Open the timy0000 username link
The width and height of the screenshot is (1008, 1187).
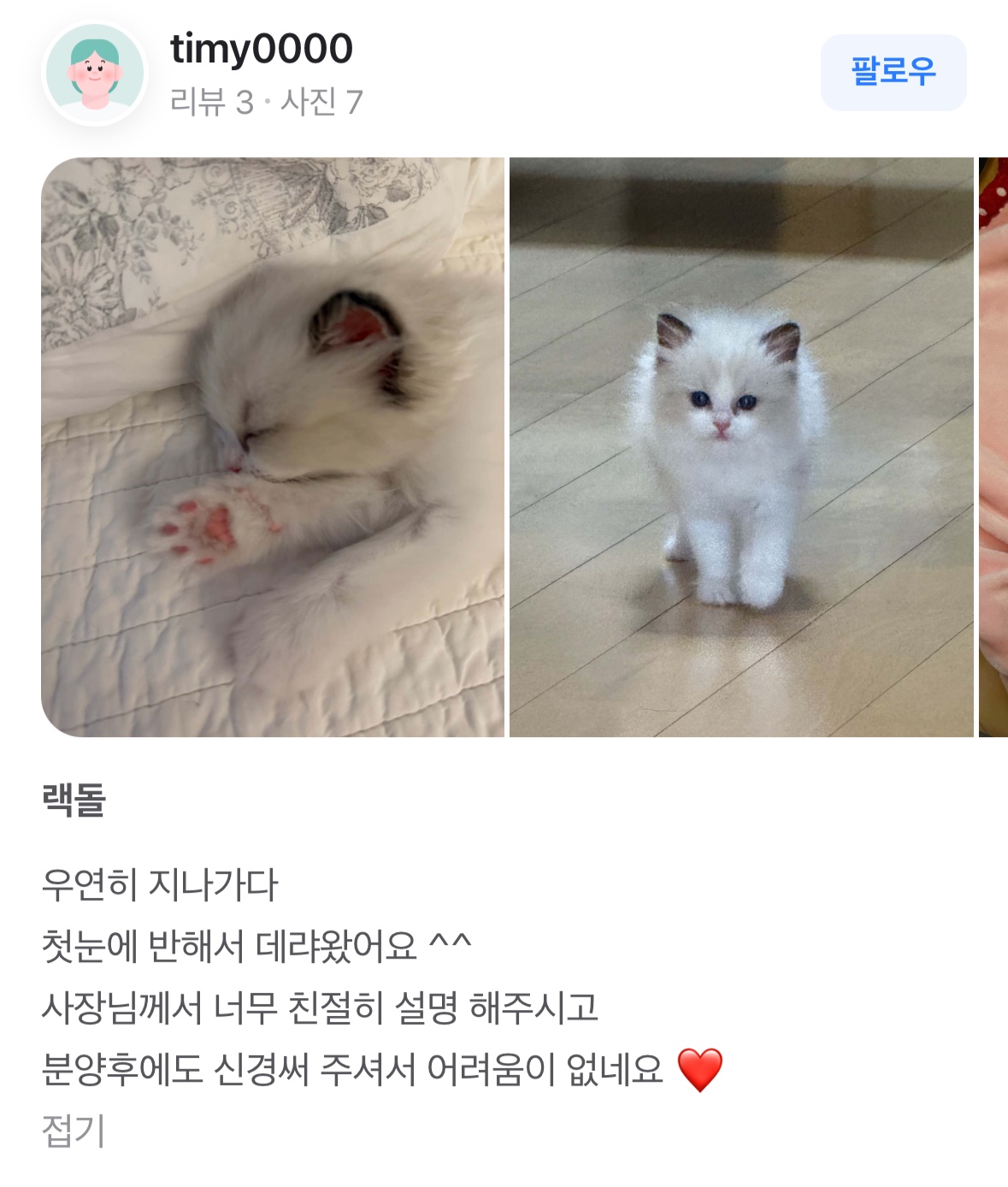(x=261, y=49)
